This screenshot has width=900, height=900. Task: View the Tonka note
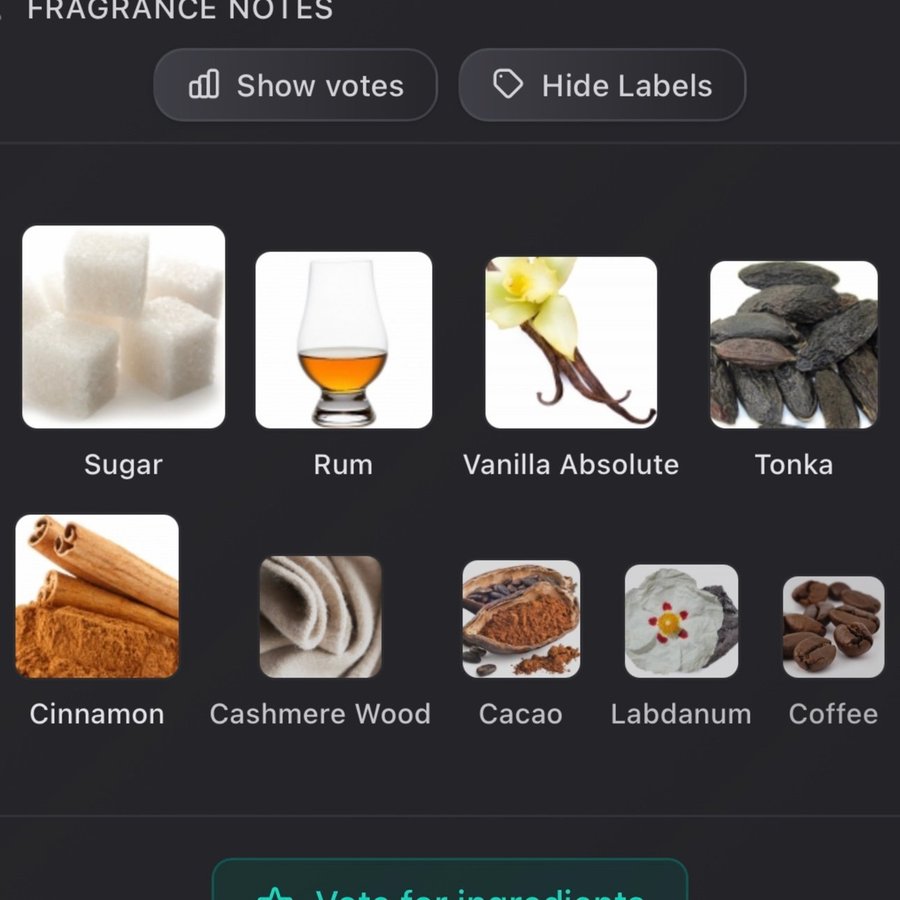pyautogui.click(x=793, y=345)
